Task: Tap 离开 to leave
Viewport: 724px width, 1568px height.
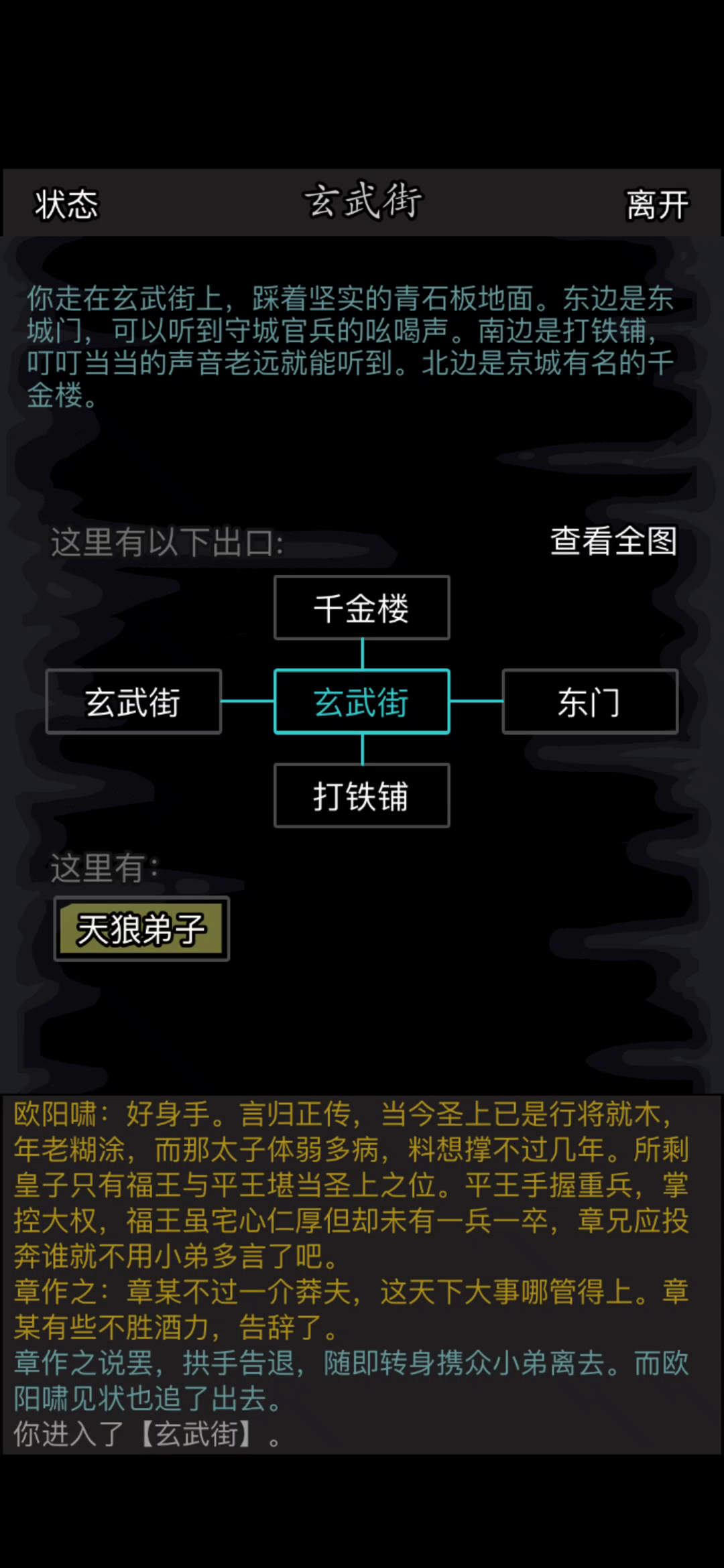Action: click(x=656, y=204)
